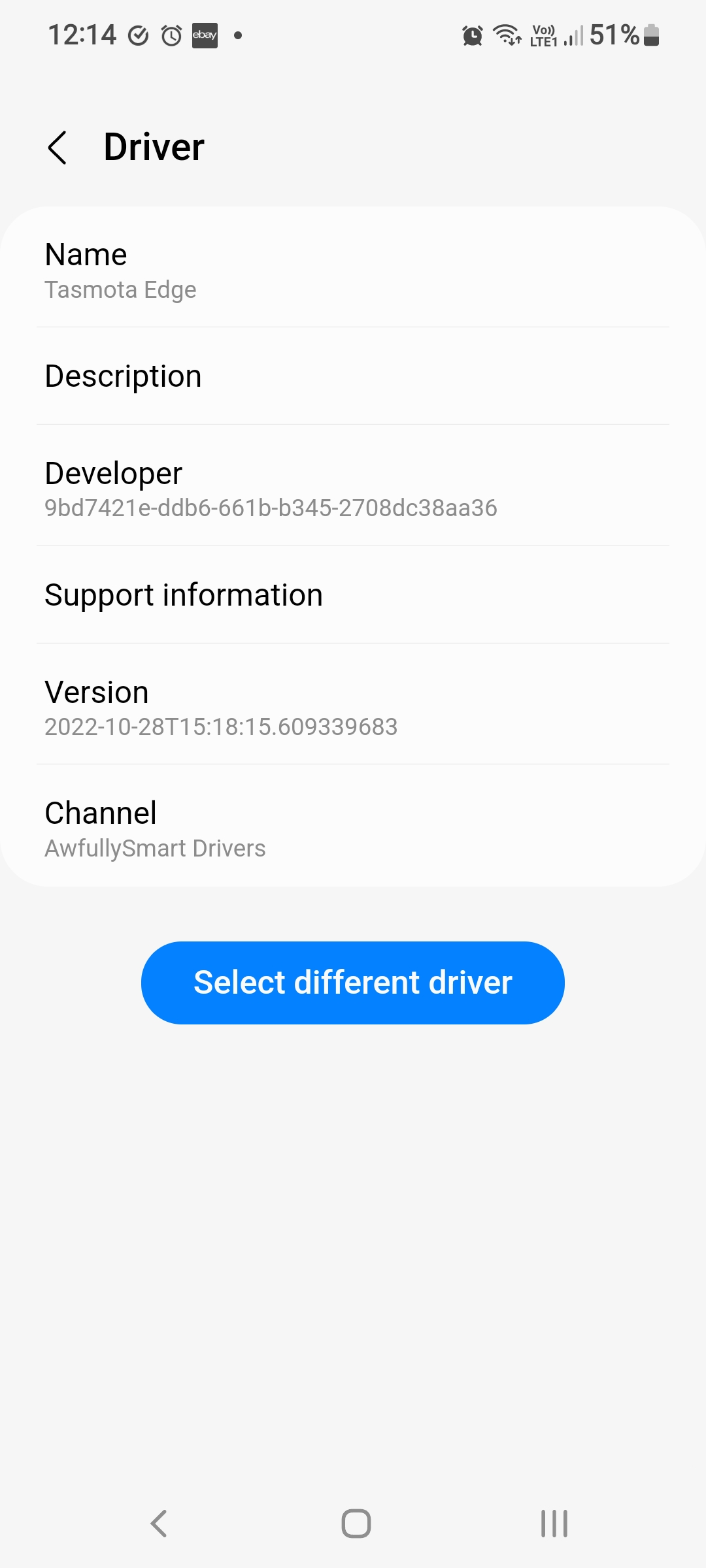706x1568 pixels.
Task: Tap the Select different driver button
Action: (x=353, y=983)
